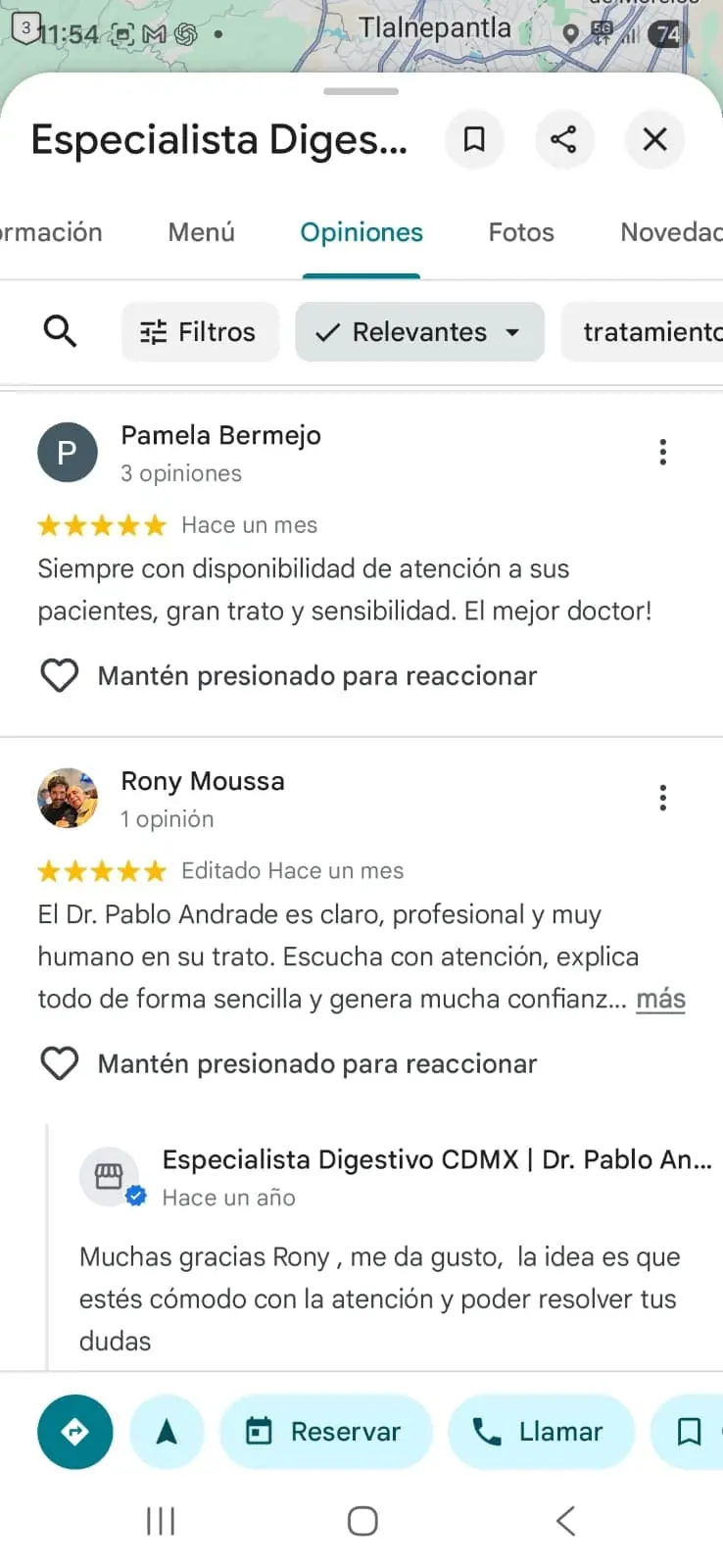Open the search icon in reviews bar

(60, 331)
